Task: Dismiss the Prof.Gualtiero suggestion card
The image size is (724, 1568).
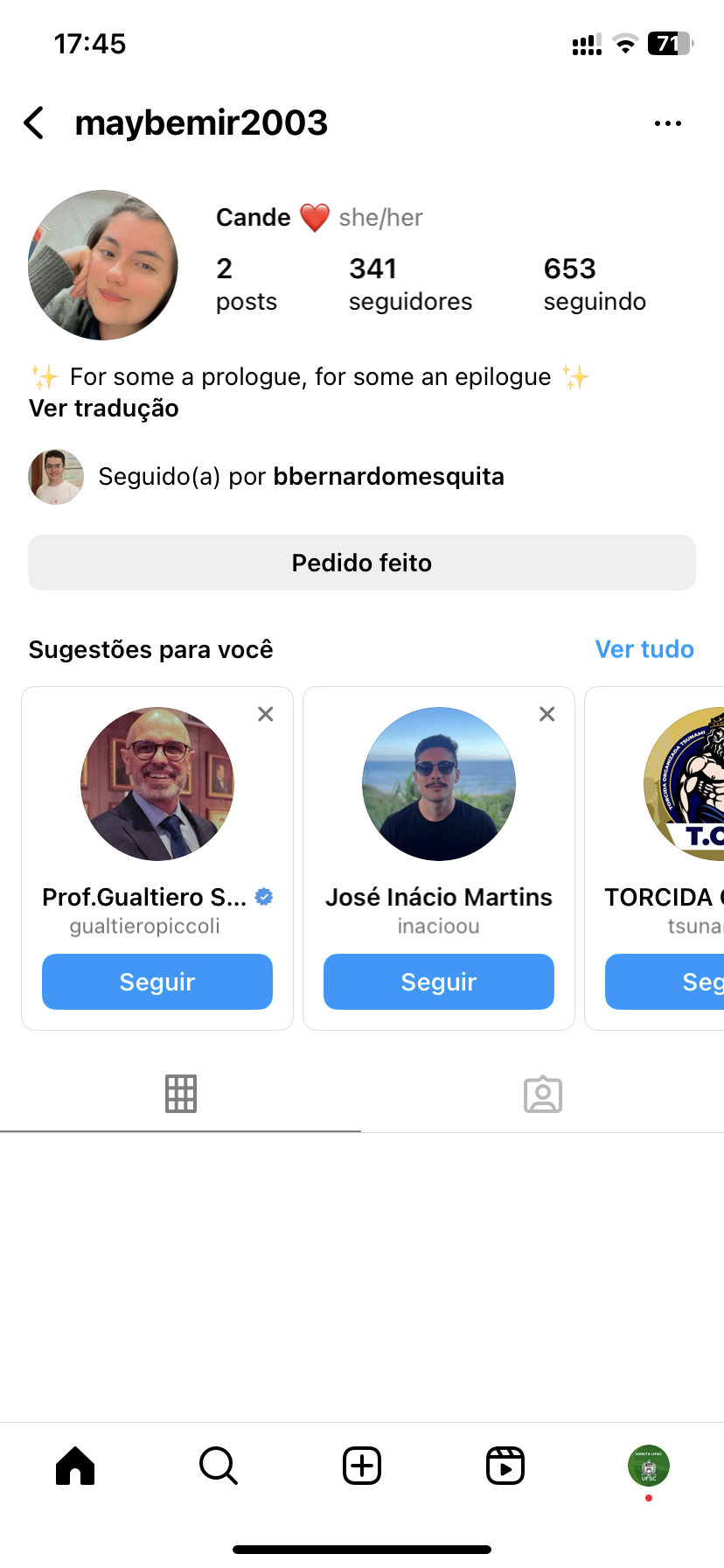Action: (x=266, y=714)
